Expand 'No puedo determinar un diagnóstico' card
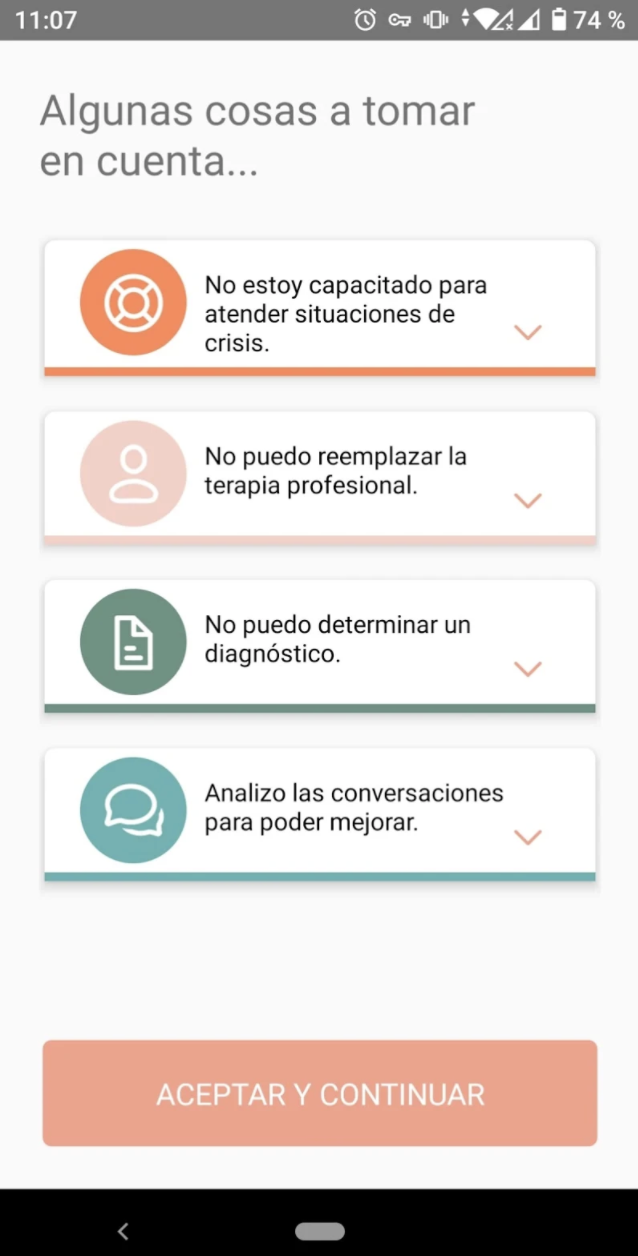 [527, 669]
